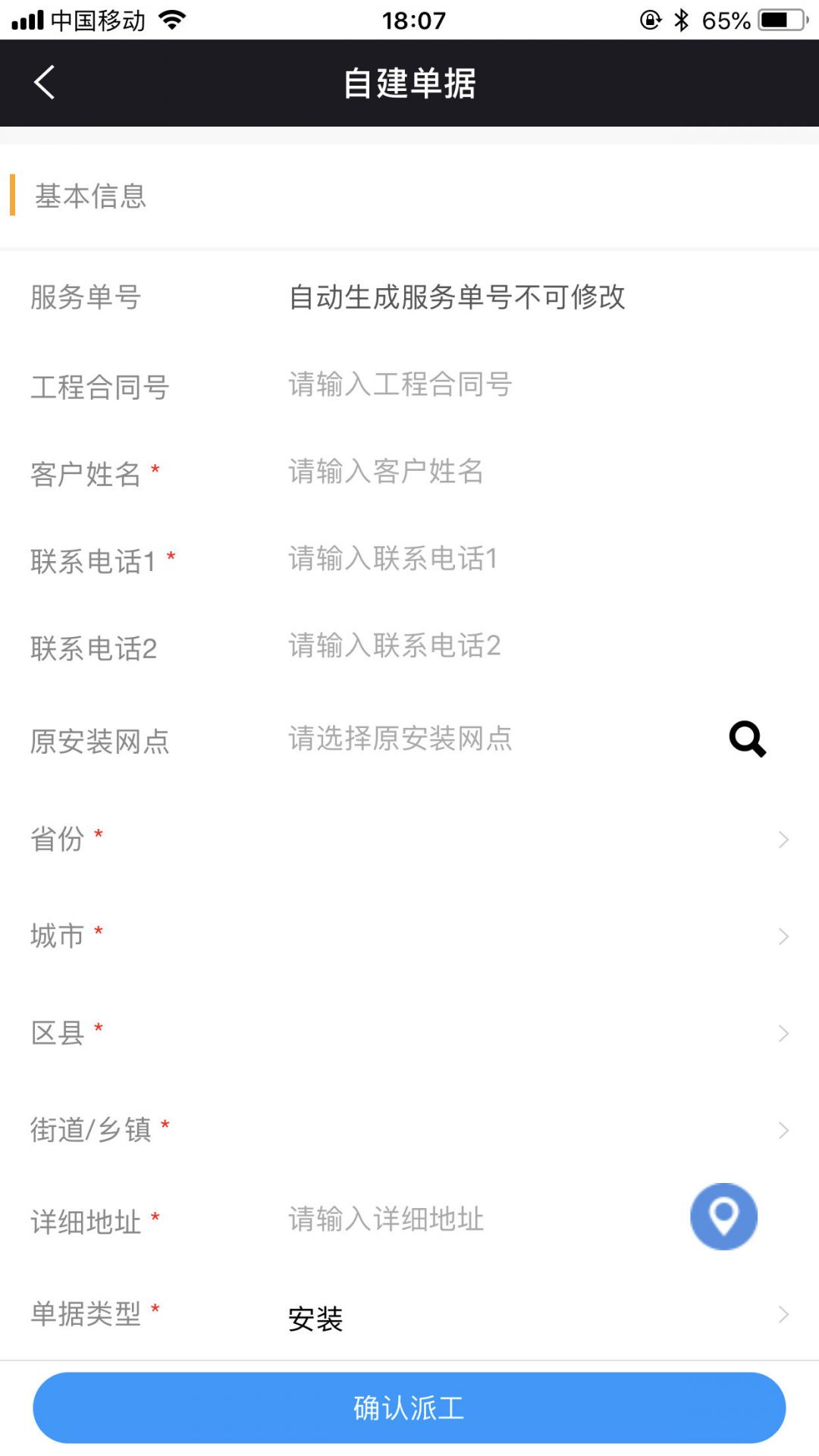Tap the 请输入详细地址 input field
This screenshot has height=1456, width=819.
pos(384,1219)
